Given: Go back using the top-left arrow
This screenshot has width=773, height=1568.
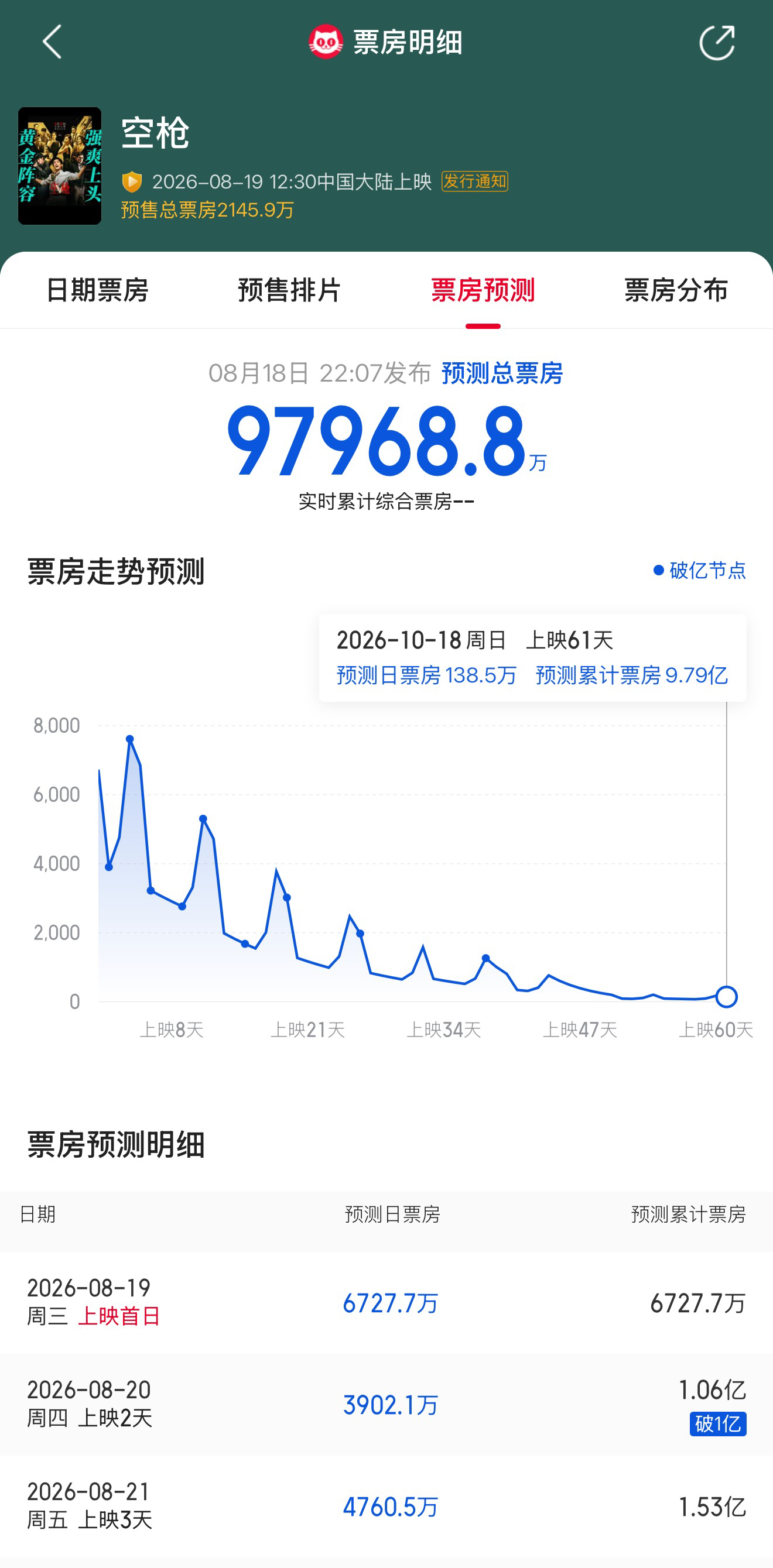Looking at the screenshot, I should pyautogui.click(x=52, y=42).
